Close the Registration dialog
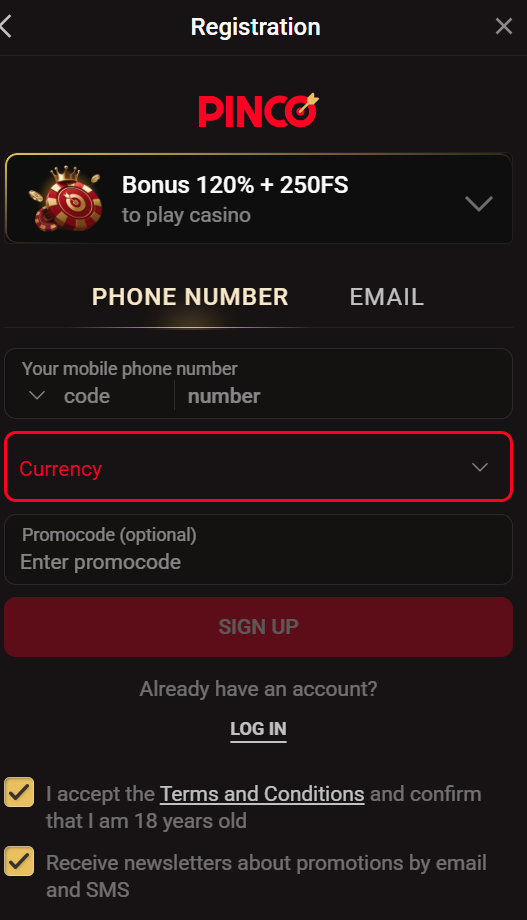Screen dimensions: 527x920 point(504,26)
